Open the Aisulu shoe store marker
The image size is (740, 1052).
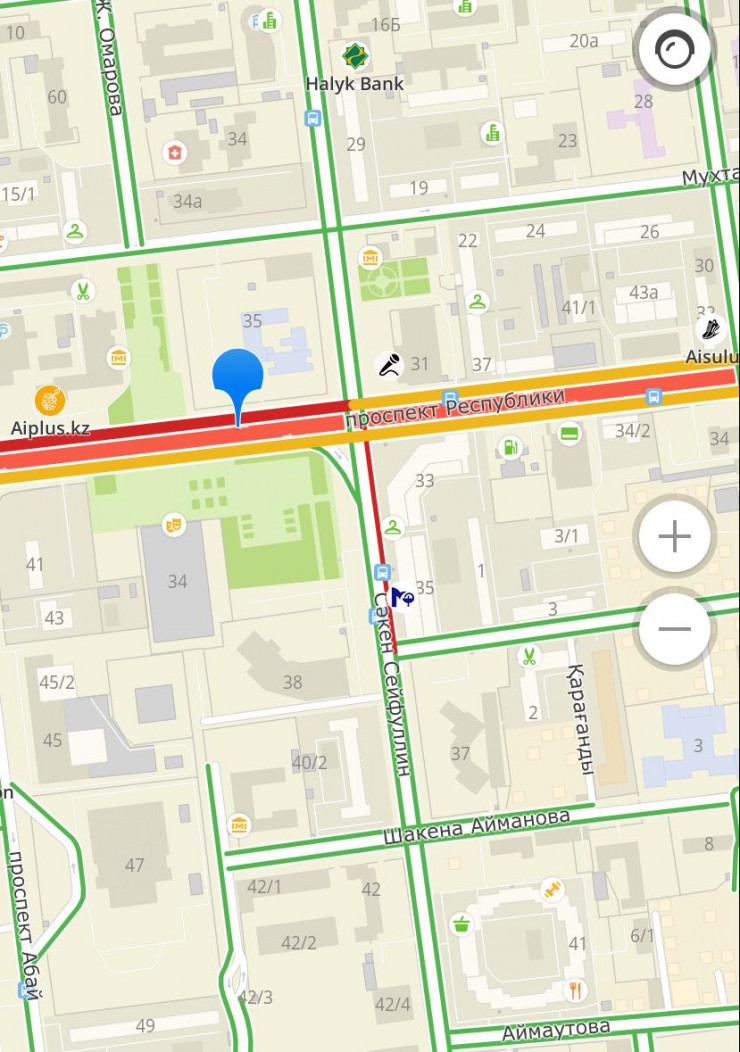click(711, 329)
